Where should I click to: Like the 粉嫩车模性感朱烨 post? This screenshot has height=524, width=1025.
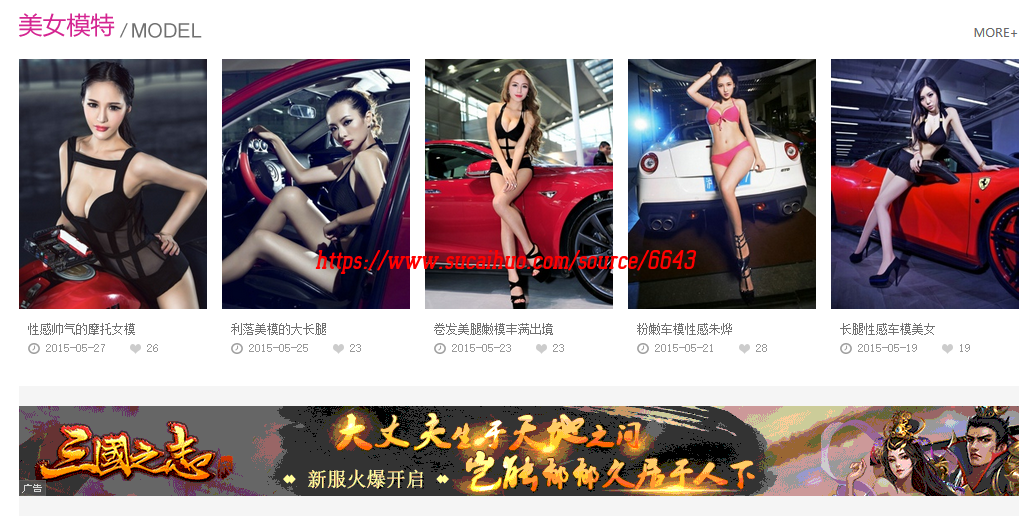click(x=744, y=349)
